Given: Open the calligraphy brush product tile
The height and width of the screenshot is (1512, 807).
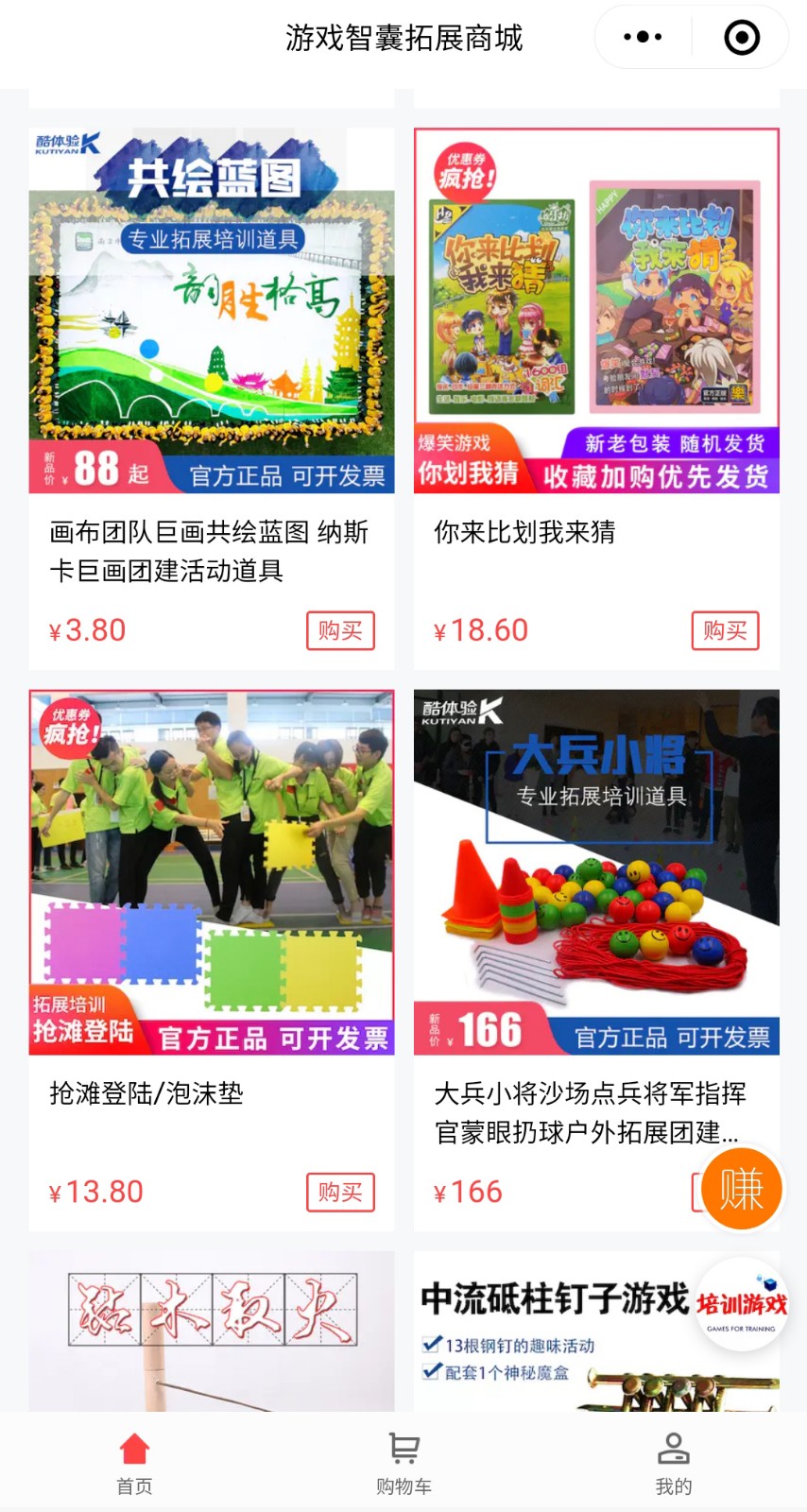Looking at the screenshot, I should click(x=212, y=1332).
